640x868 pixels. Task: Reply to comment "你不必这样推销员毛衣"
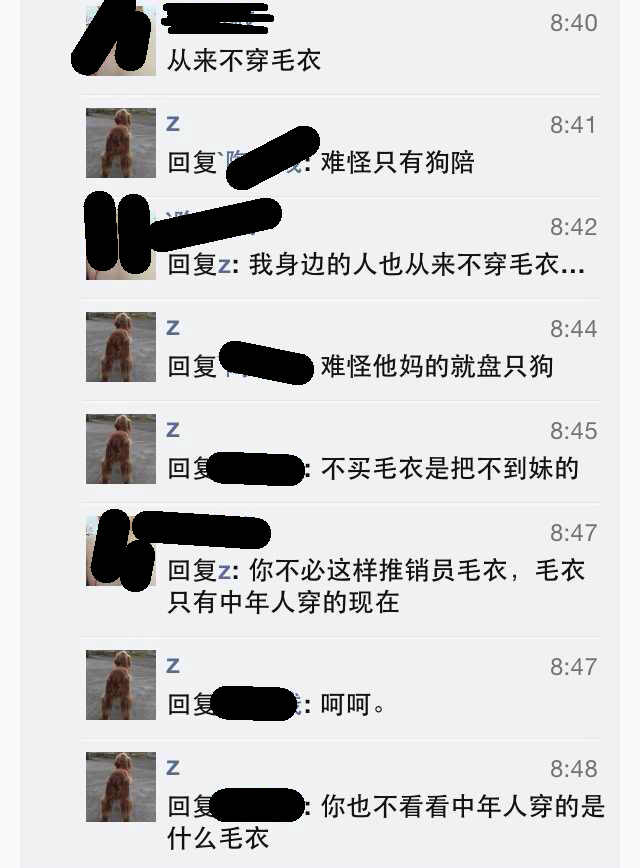(376, 586)
